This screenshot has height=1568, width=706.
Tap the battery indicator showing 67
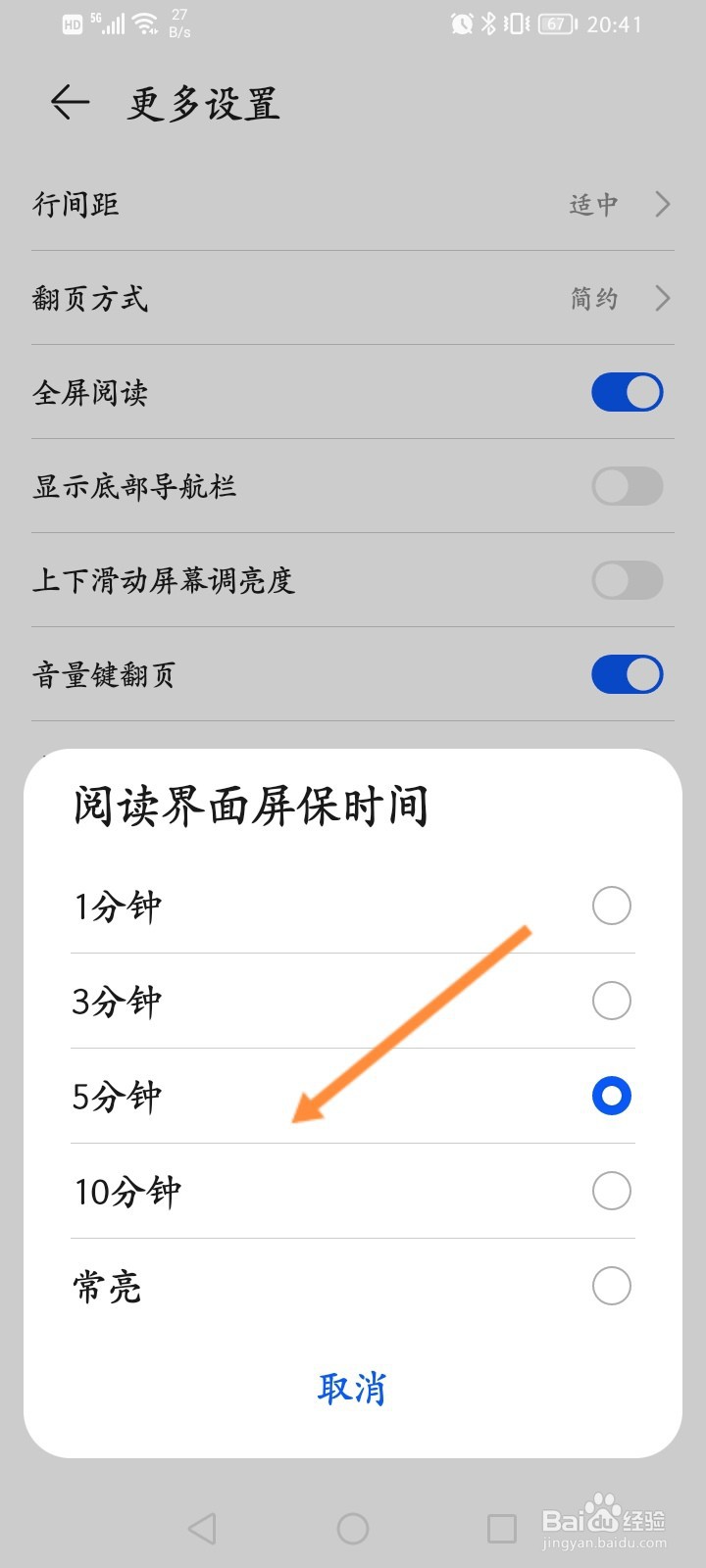[555, 24]
